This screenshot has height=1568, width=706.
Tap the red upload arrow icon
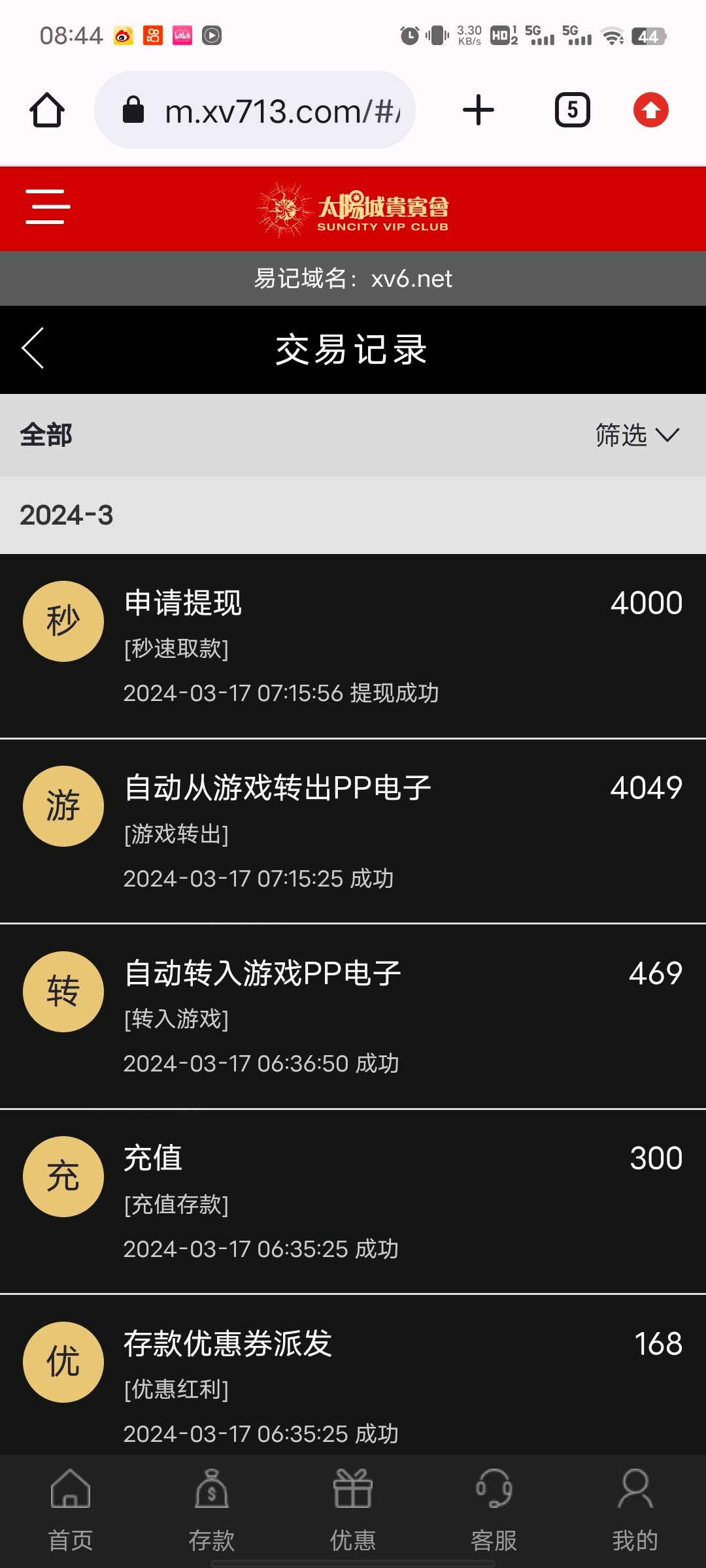[650, 110]
